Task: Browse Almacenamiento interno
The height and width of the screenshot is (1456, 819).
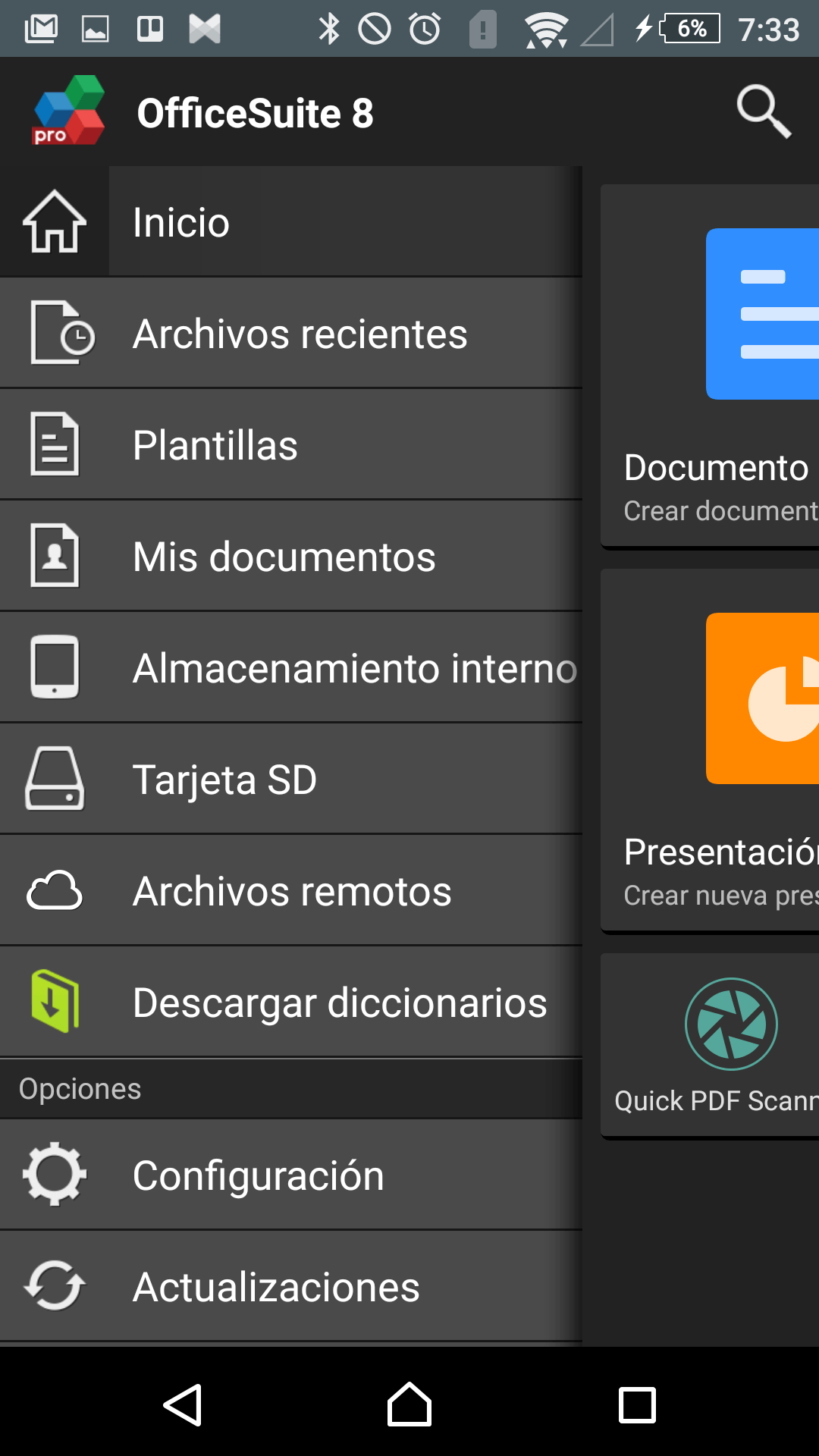Action: pyautogui.click(x=291, y=668)
